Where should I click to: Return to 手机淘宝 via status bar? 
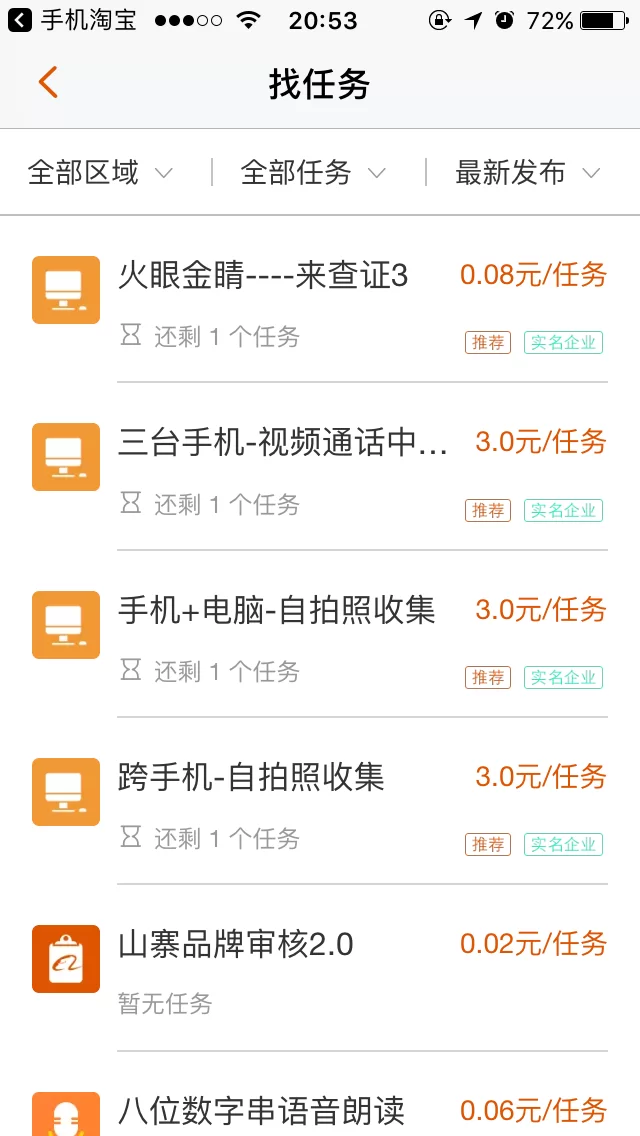[x=73, y=20]
